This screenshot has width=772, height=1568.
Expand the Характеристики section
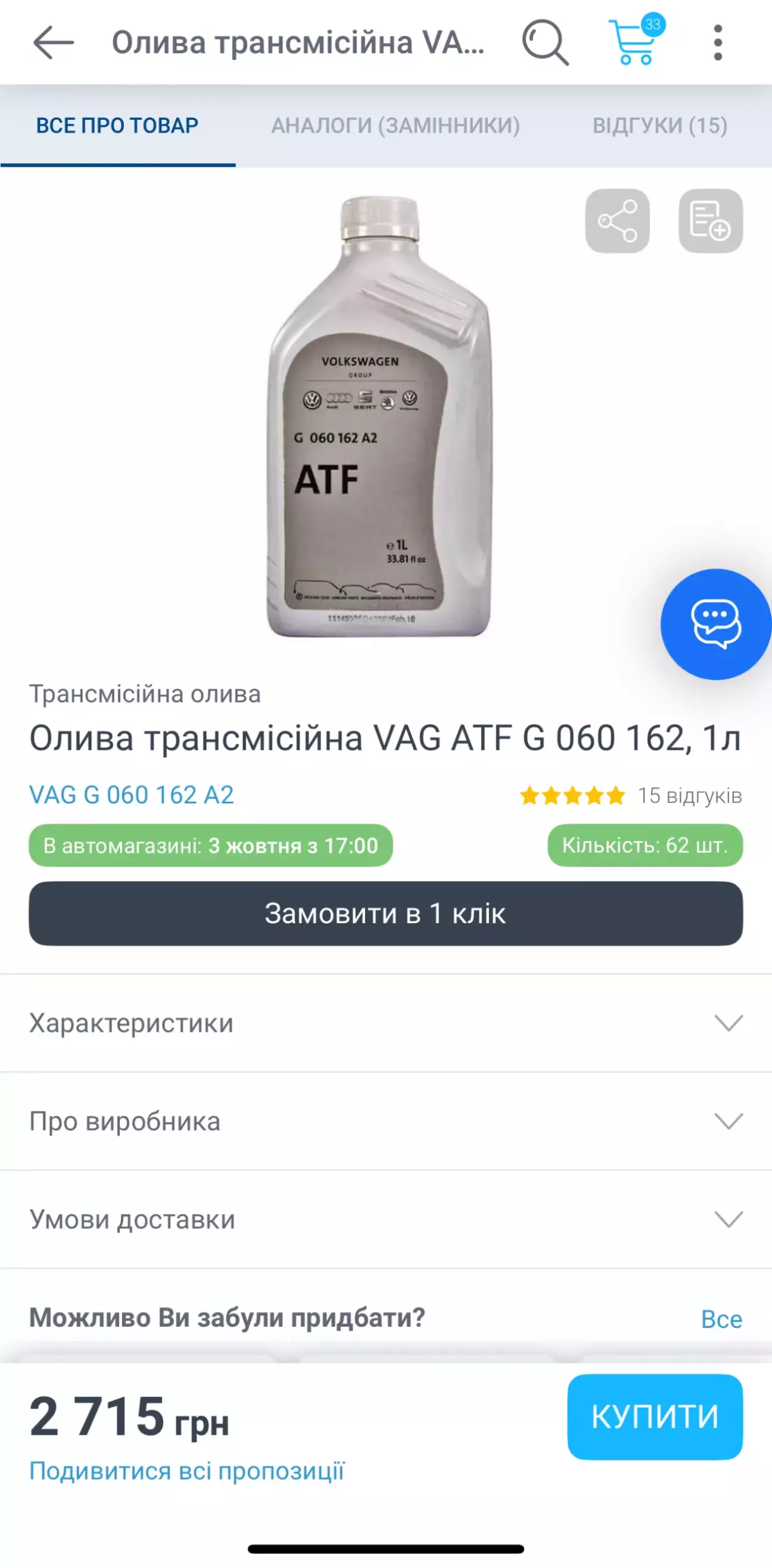pos(385,1023)
